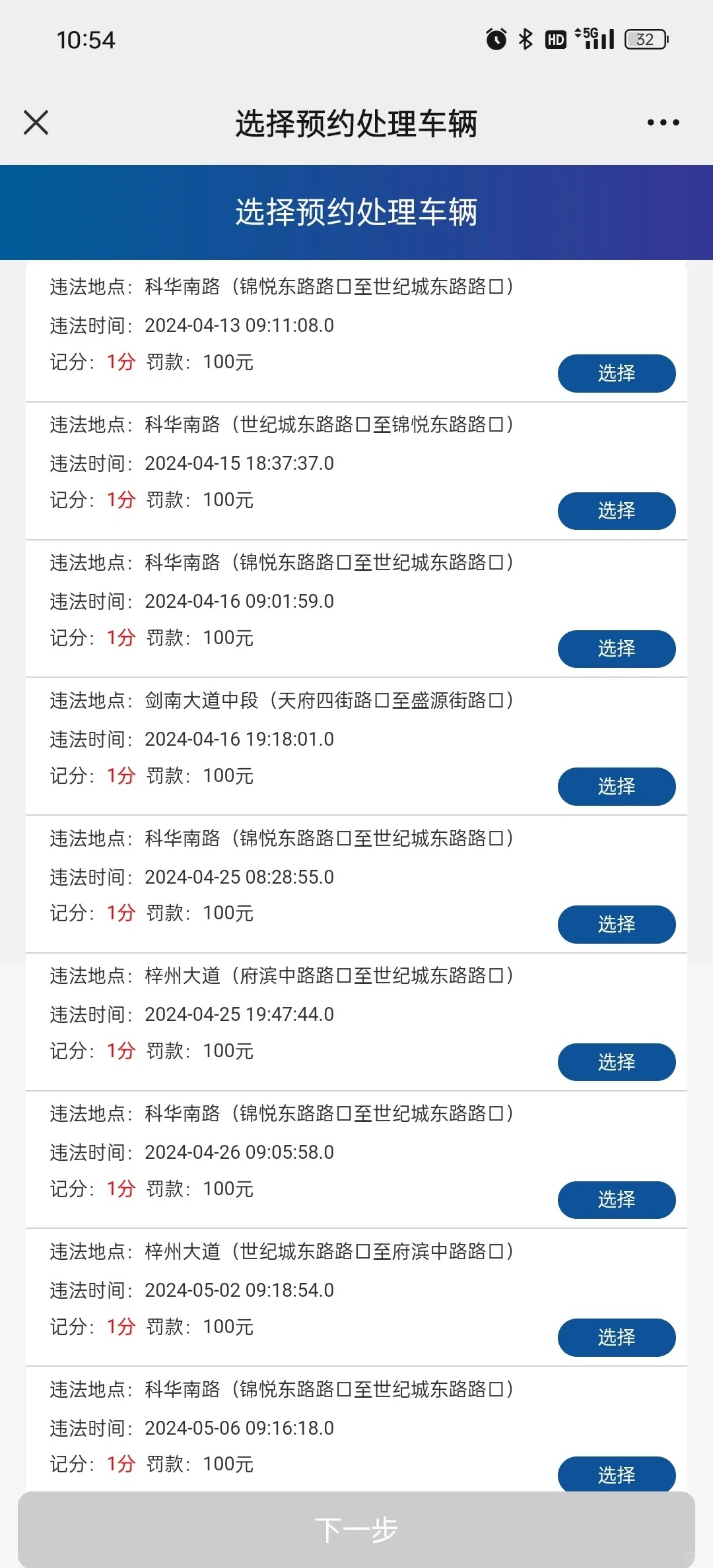Select the 梓州大道 violation dated 2024-05-02
The image size is (713, 1568).
pyautogui.click(x=617, y=1338)
